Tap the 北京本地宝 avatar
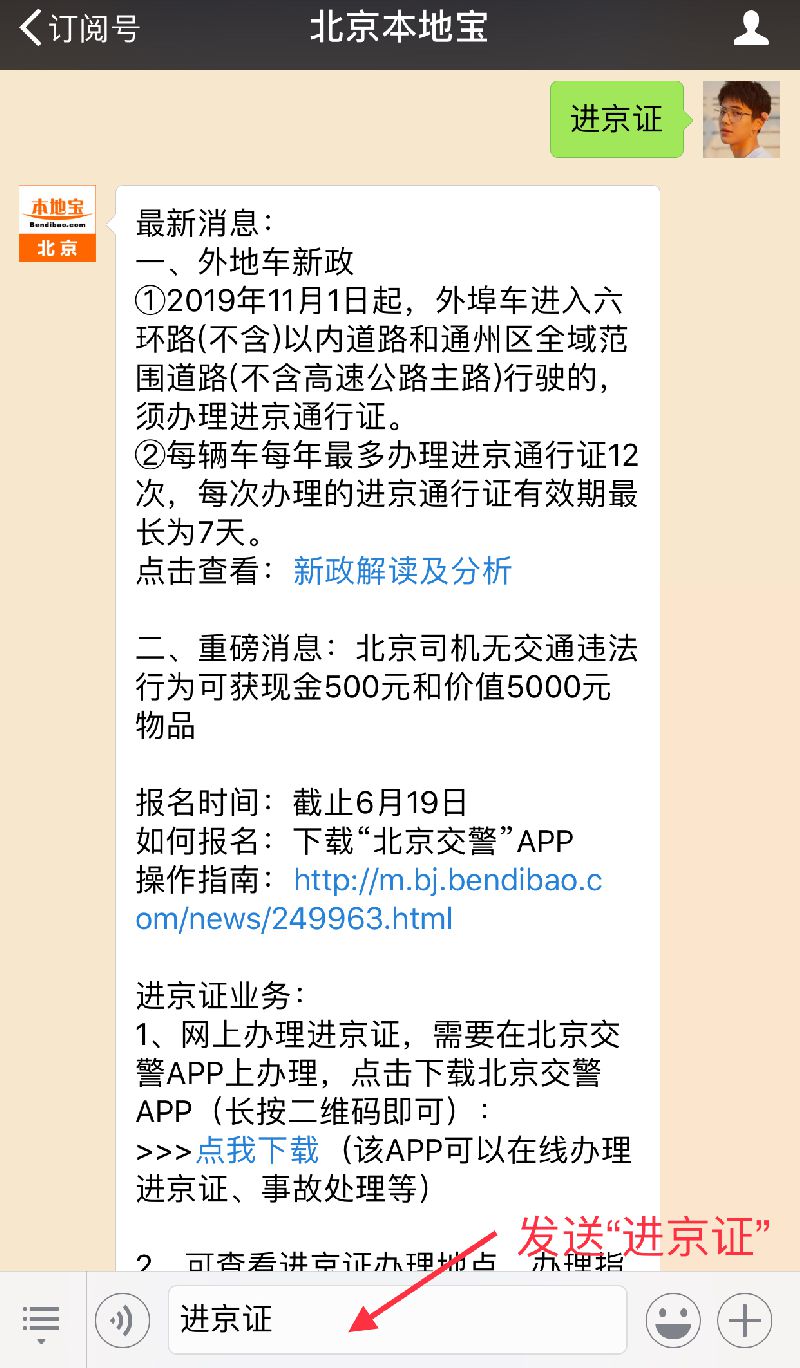 coord(57,223)
